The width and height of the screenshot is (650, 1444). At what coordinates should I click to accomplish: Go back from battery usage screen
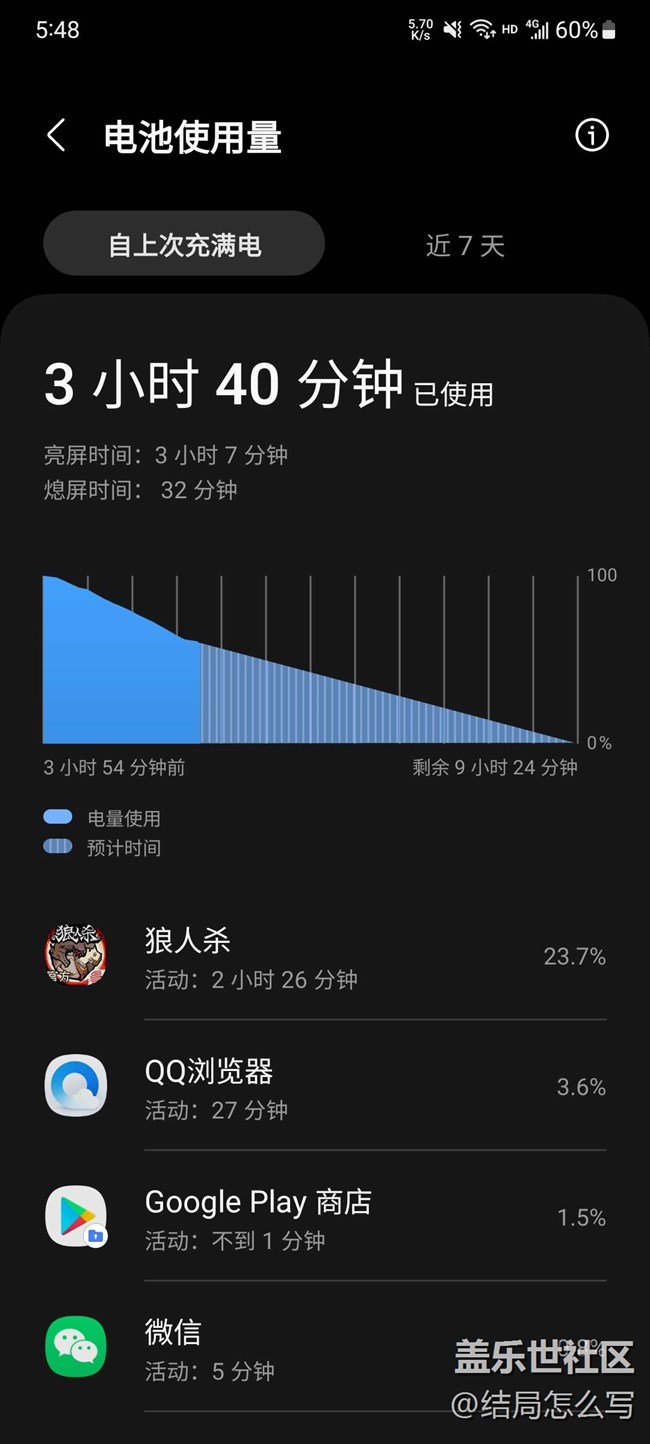(x=57, y=136)
